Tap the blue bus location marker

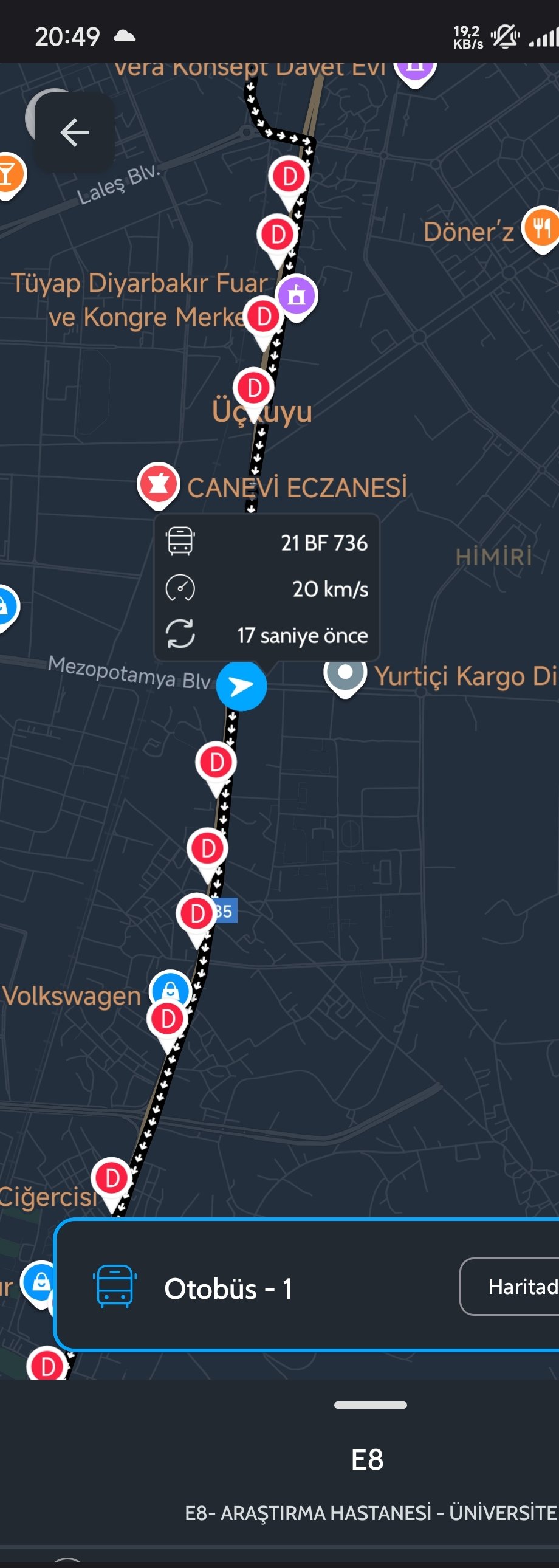241,686
